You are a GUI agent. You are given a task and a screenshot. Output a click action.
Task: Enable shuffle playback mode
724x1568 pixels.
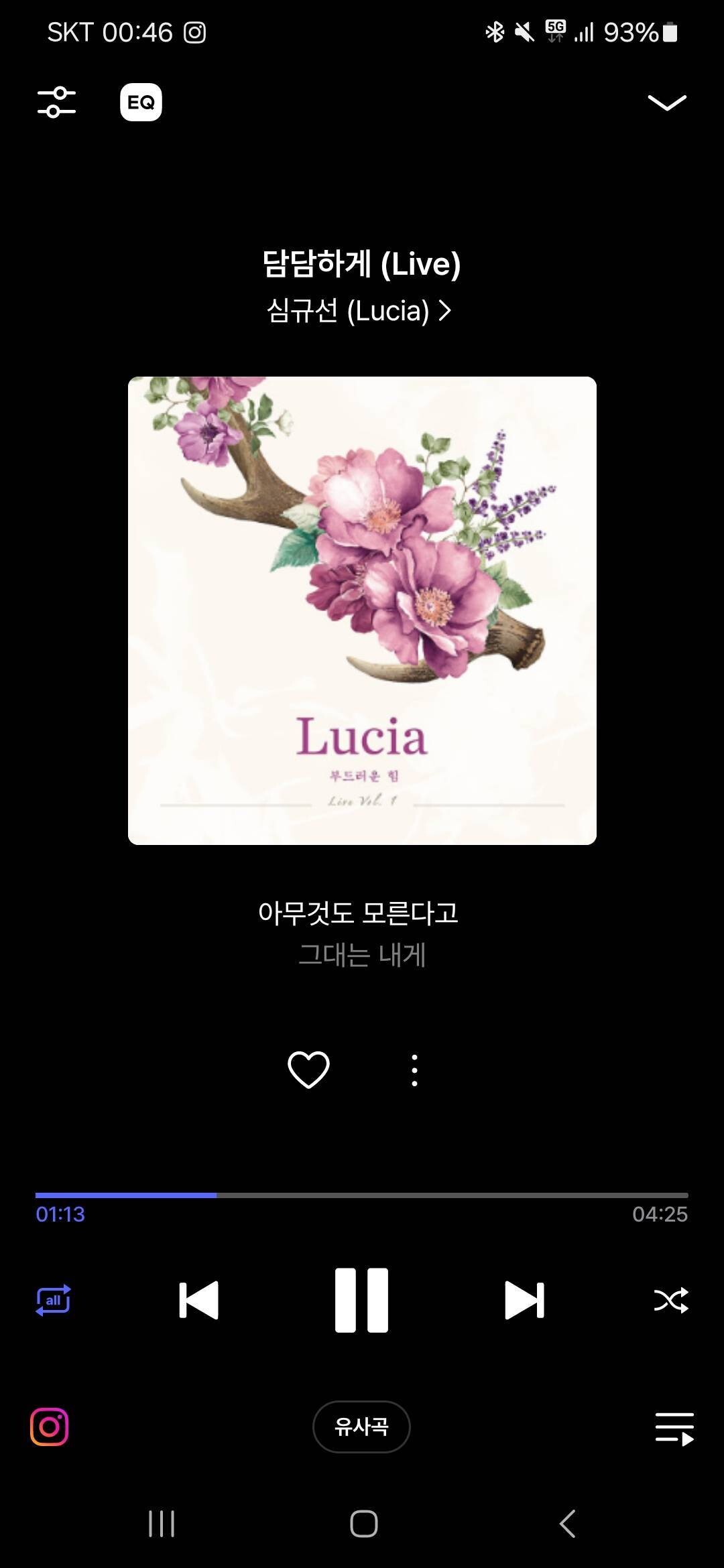point(672,1299)
